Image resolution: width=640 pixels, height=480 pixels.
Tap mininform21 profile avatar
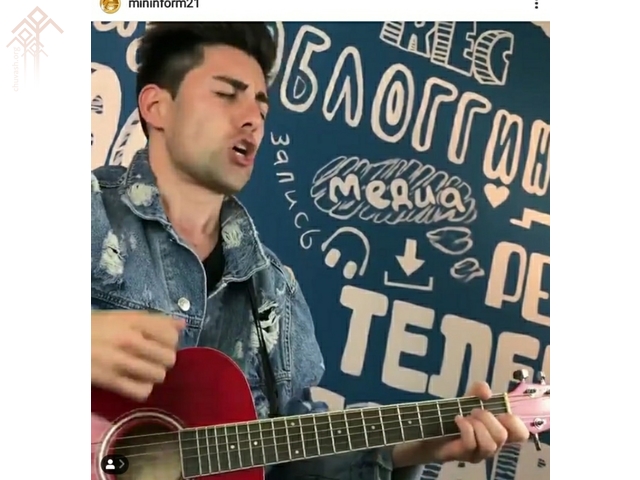pyautogui.click(x=110, y=5)
